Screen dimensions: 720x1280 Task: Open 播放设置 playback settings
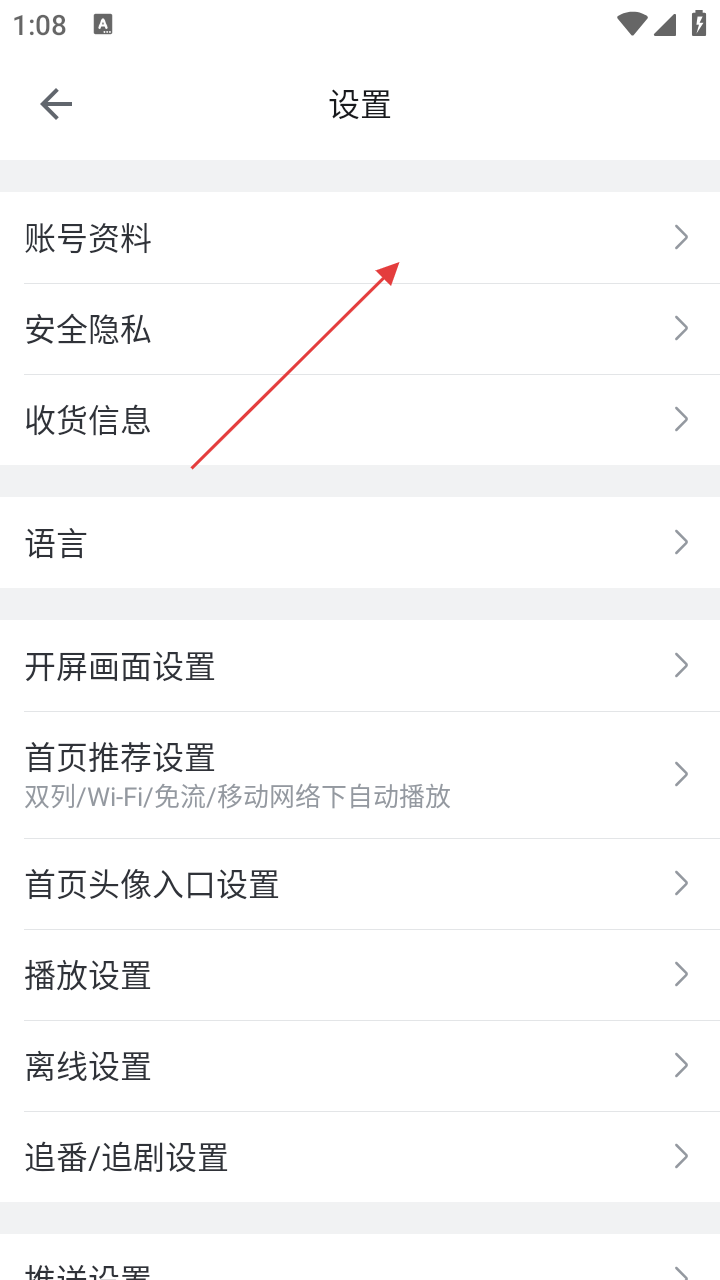tap(360, 975)
